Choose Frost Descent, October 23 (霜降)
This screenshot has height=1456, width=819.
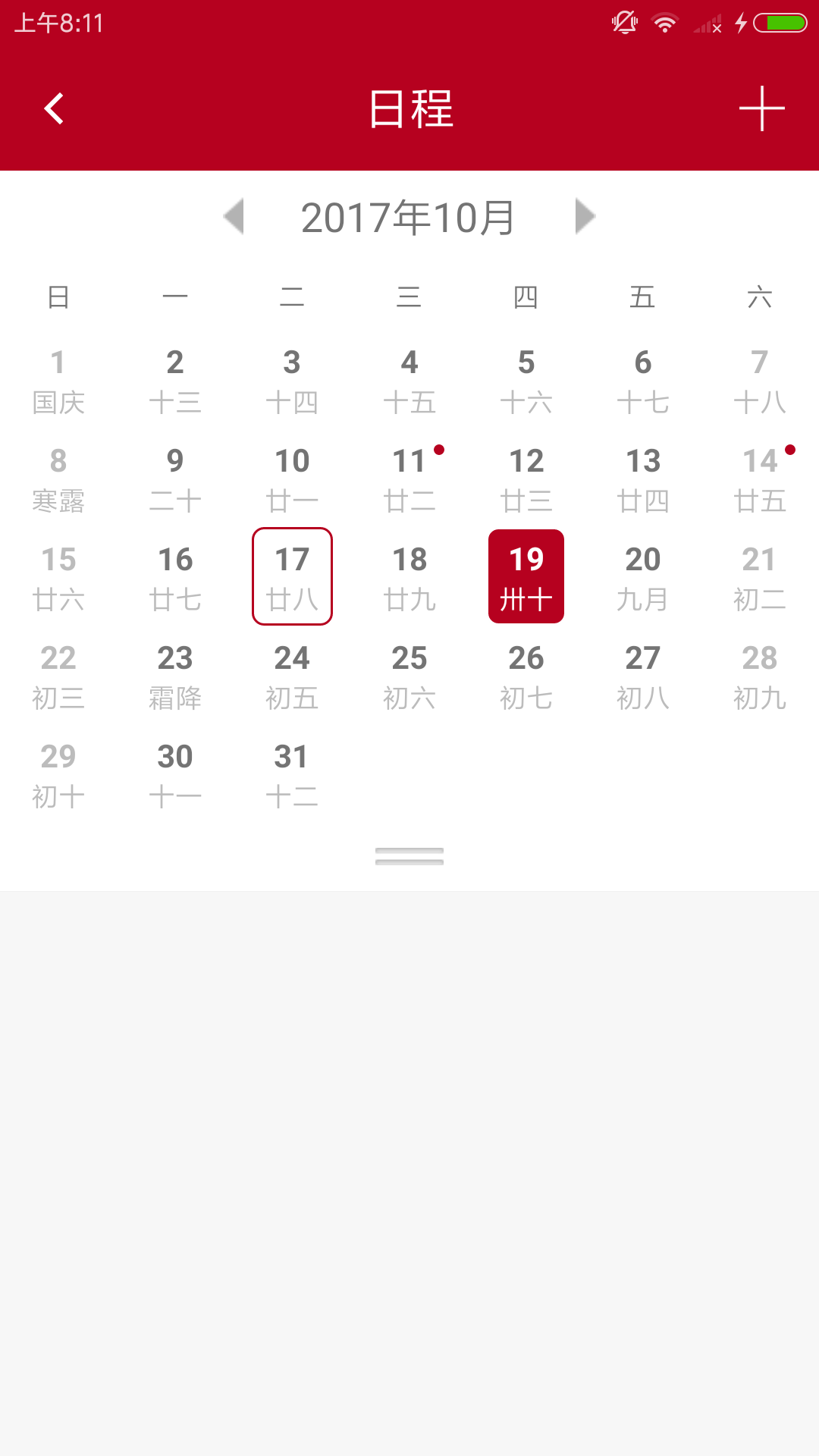tap(175, 675)
